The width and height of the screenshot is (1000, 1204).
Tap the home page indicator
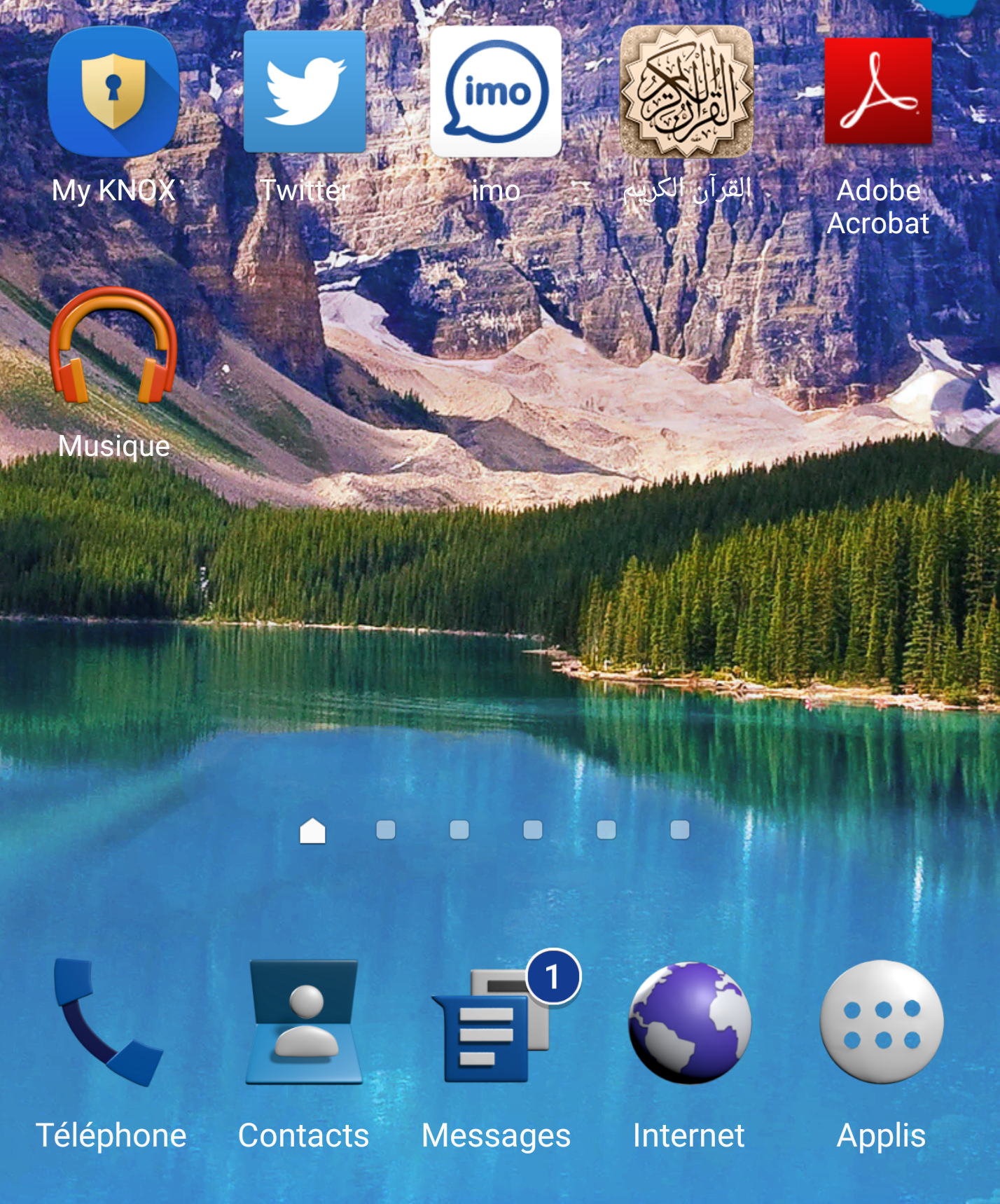click(x=312, y=831)
